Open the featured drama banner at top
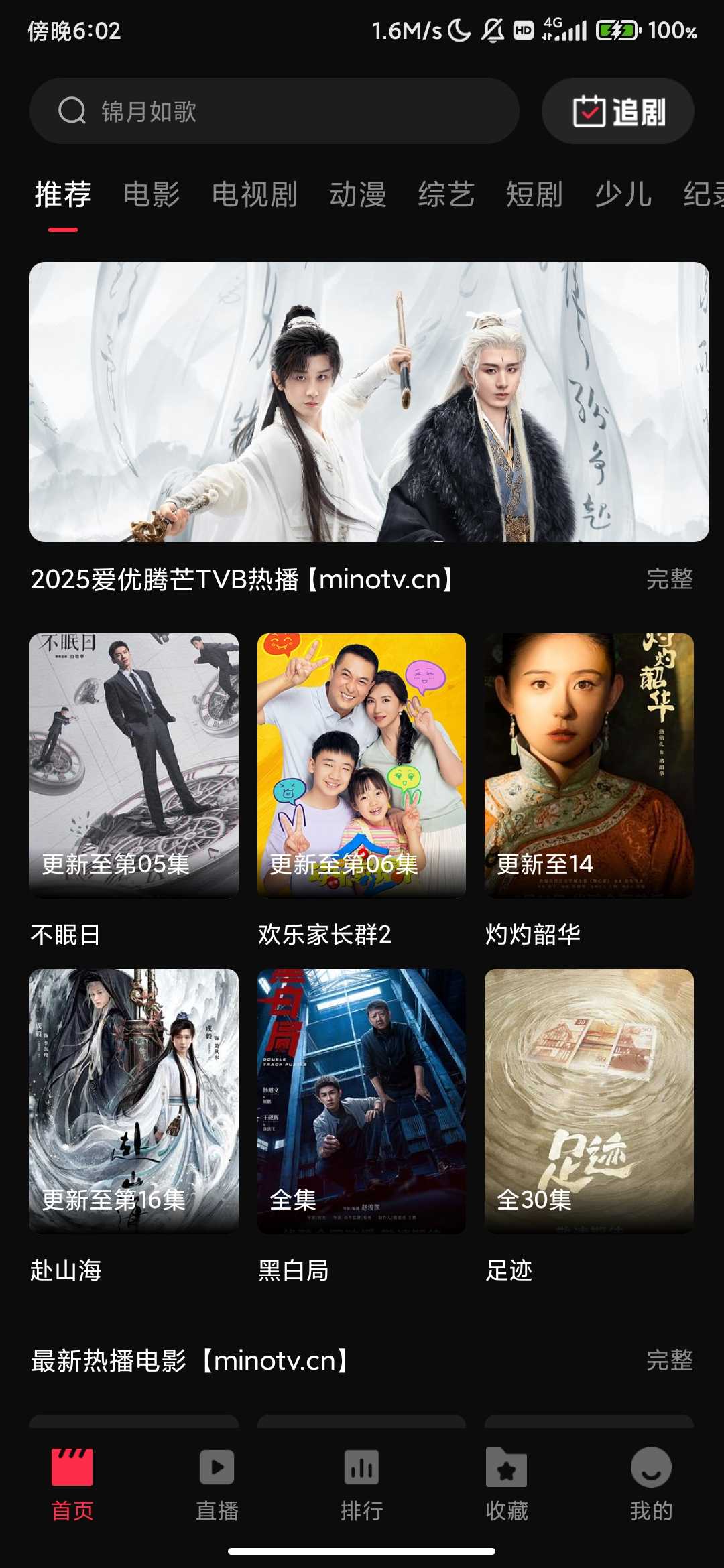The height and width of the screenshot is (1568, 724). (x=369, y=402)
